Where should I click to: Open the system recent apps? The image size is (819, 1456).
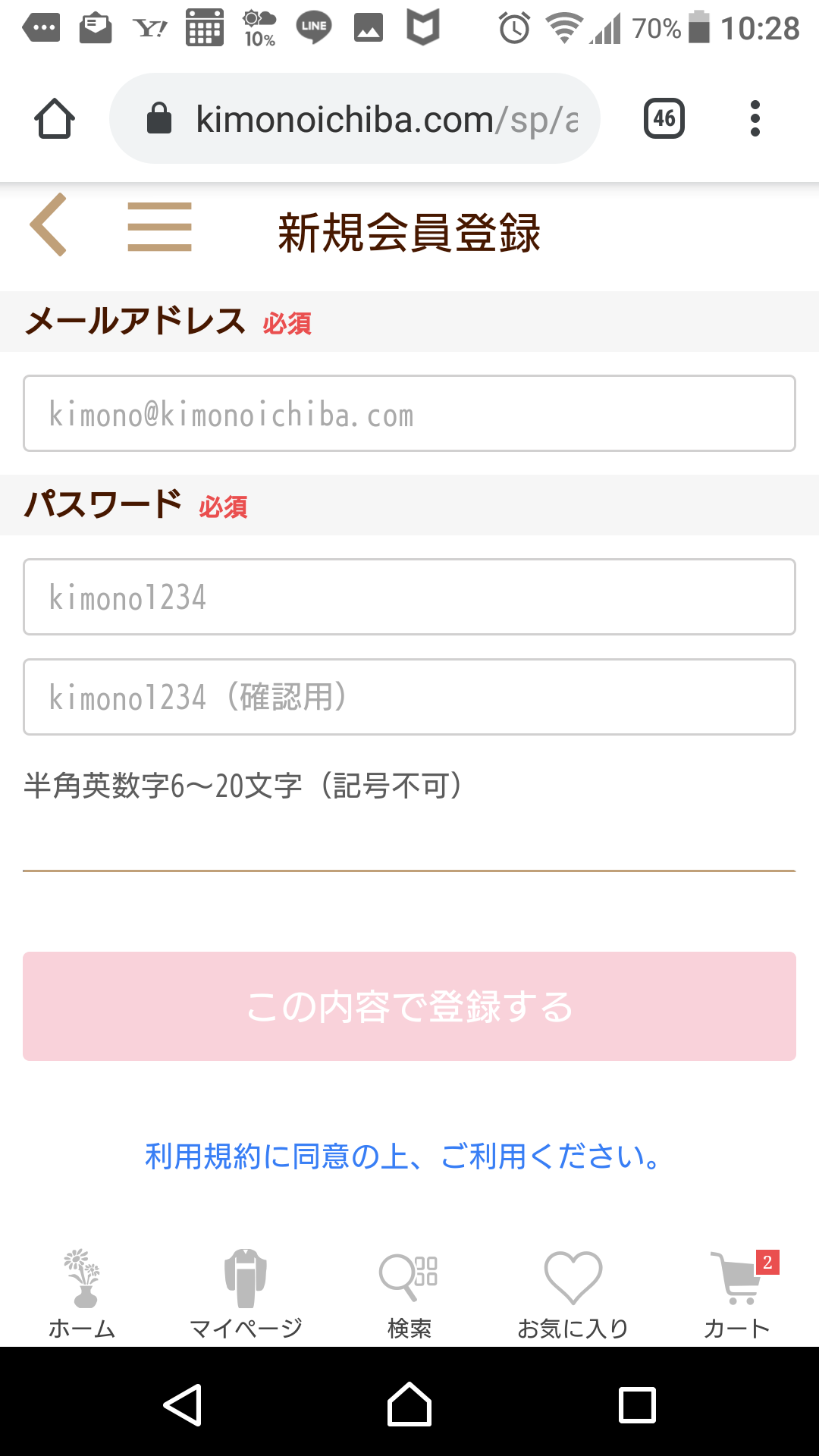[637, 1405]
